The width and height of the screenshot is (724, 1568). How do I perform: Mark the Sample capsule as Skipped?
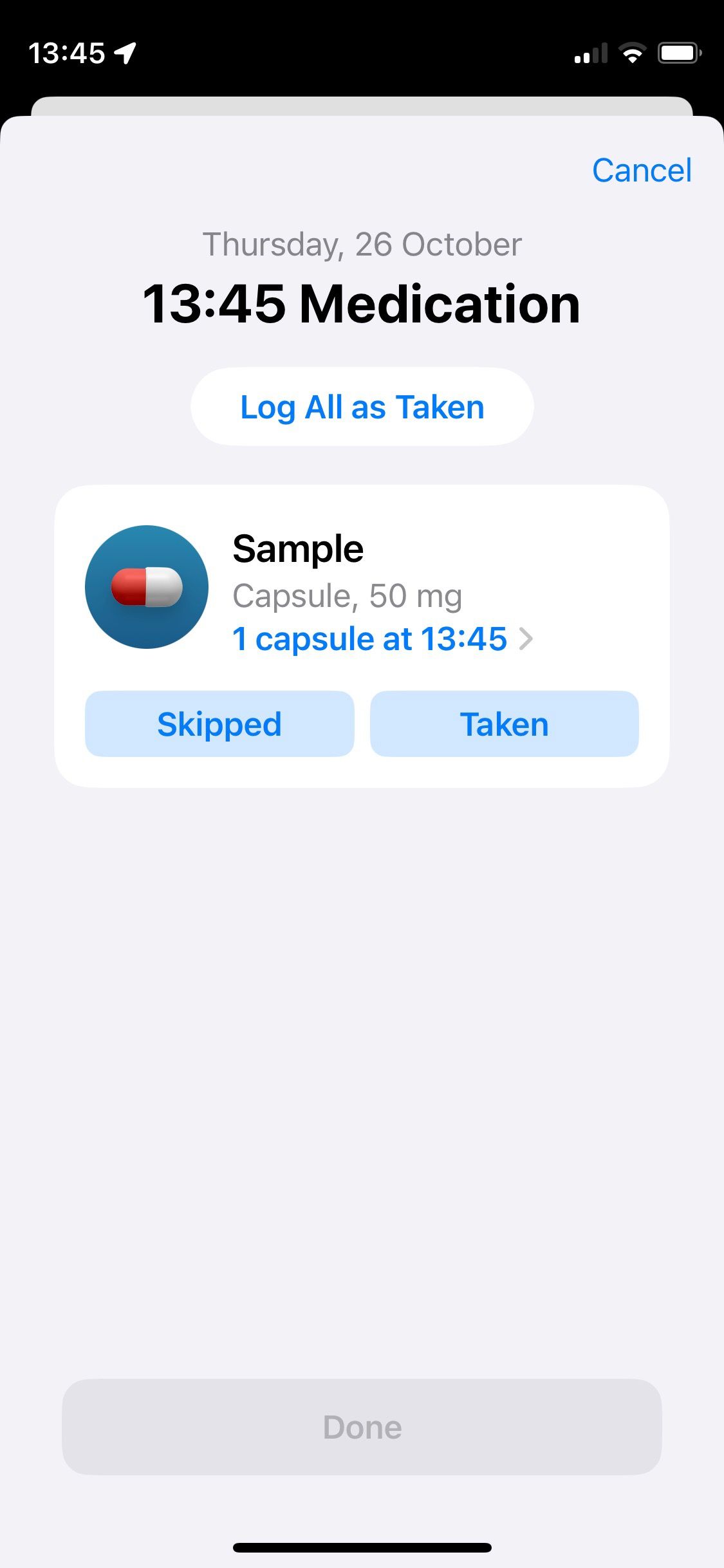coord(219,723)
